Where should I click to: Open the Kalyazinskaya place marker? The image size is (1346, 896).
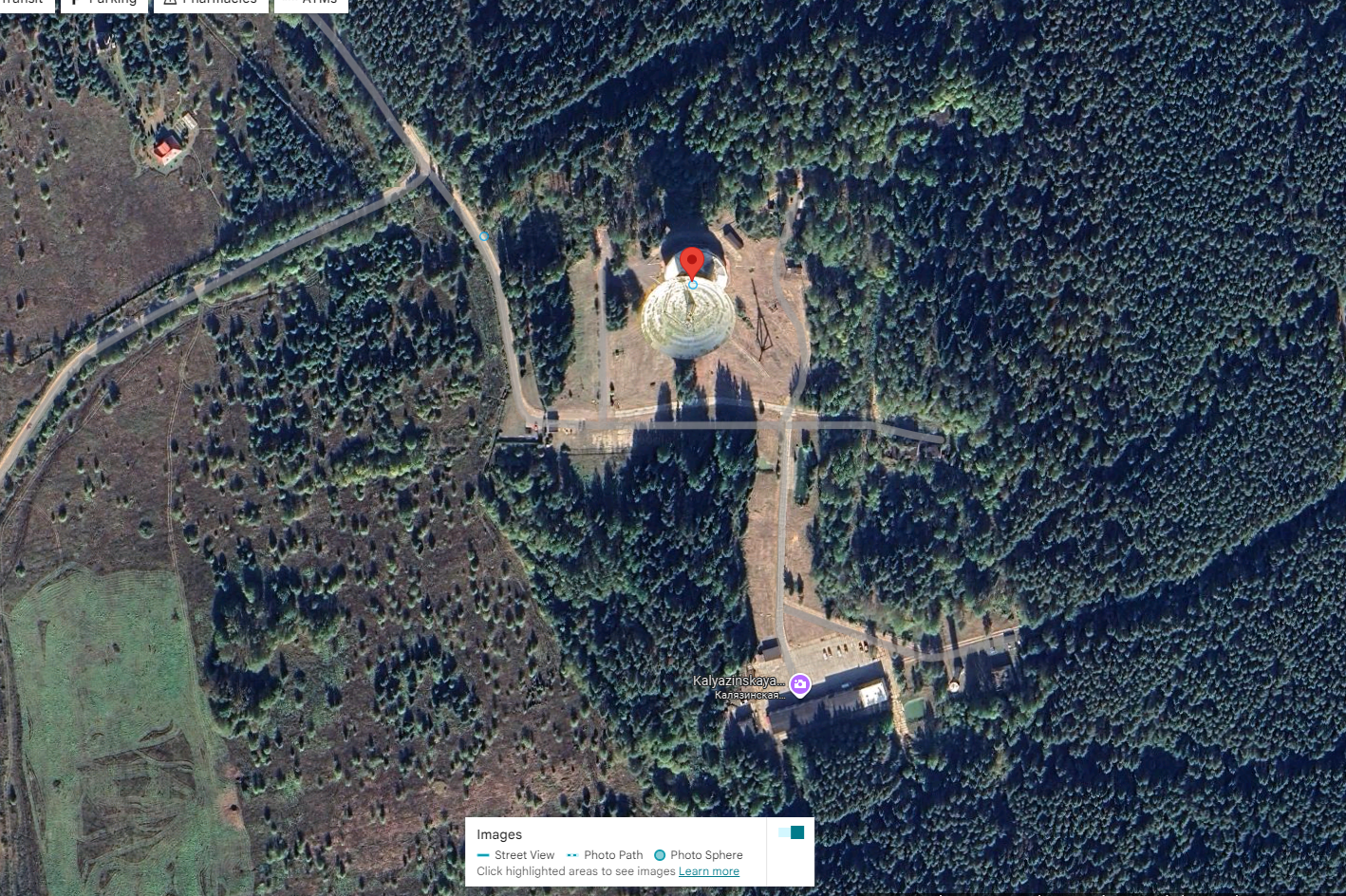(800, 684)
